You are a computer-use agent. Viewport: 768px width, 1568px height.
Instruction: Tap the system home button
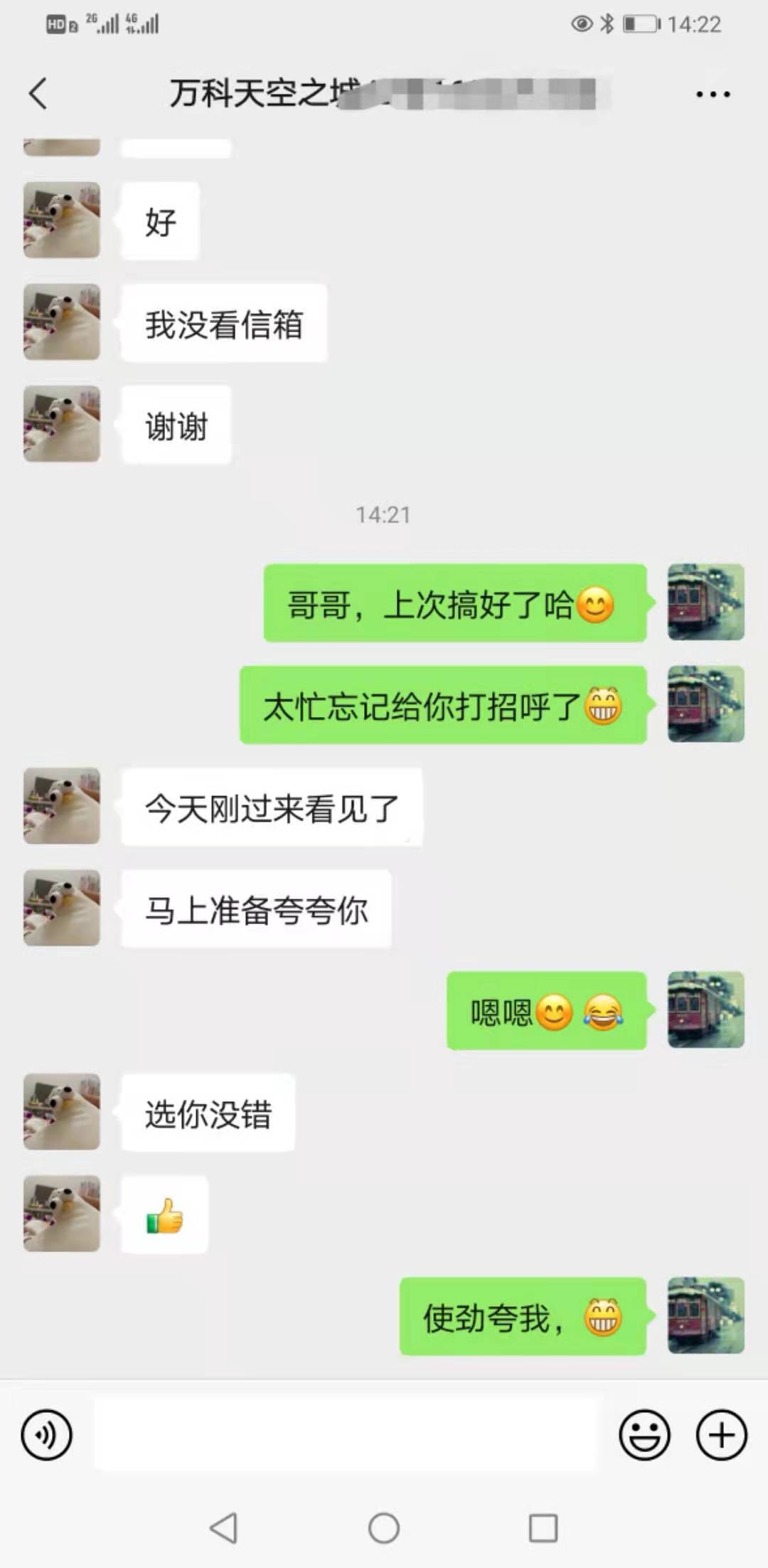tap(384, 1527)
